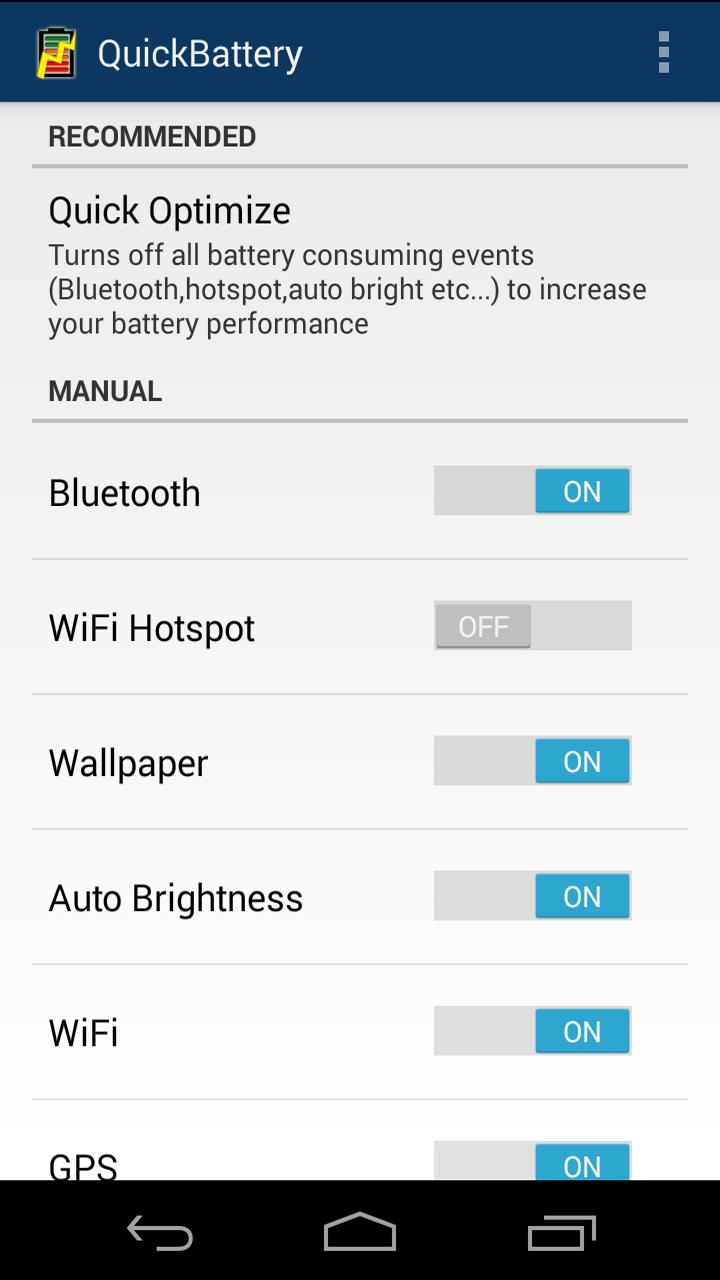Tap the Auto Brightness label
720x1280 pixels.
click(176, 896)
